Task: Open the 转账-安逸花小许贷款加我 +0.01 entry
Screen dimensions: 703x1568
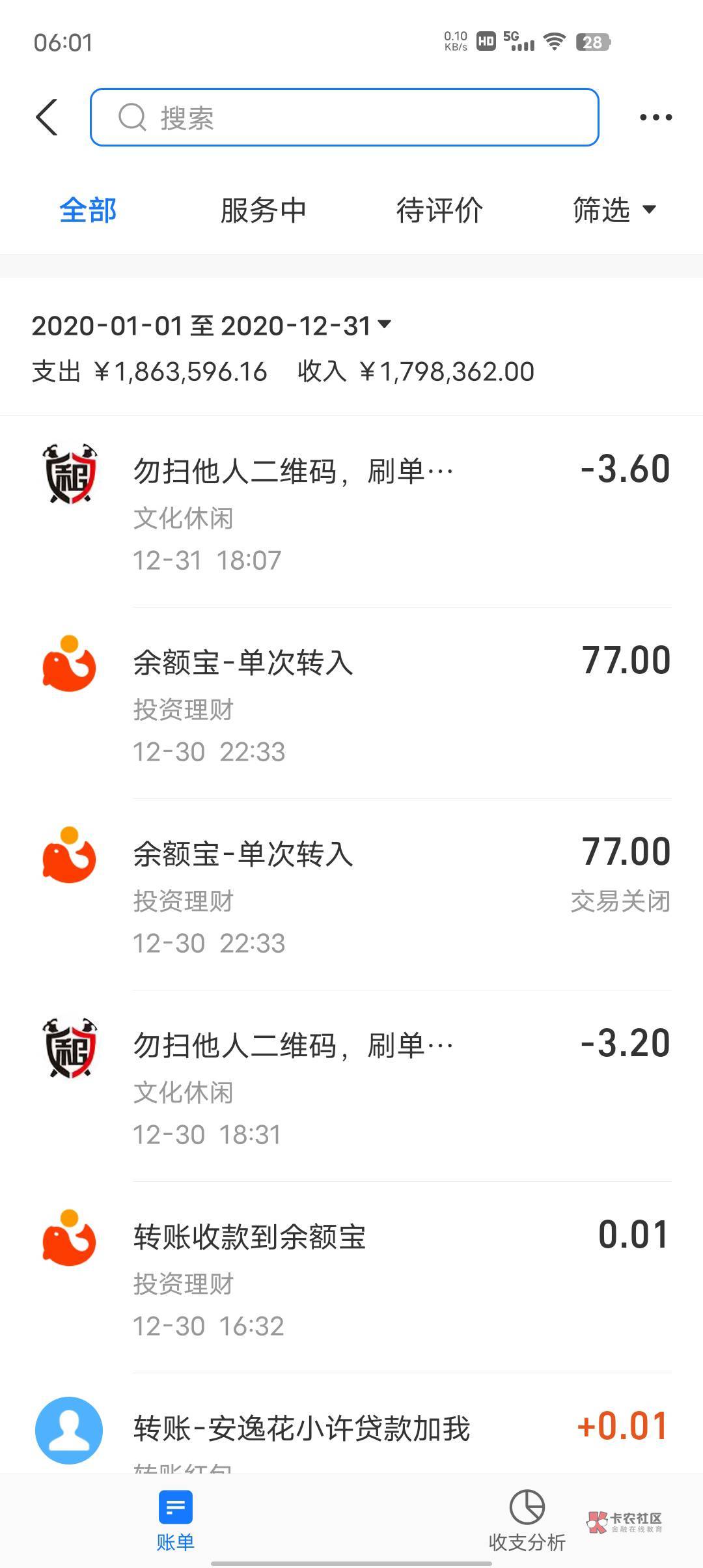Action: point(351,1425)
